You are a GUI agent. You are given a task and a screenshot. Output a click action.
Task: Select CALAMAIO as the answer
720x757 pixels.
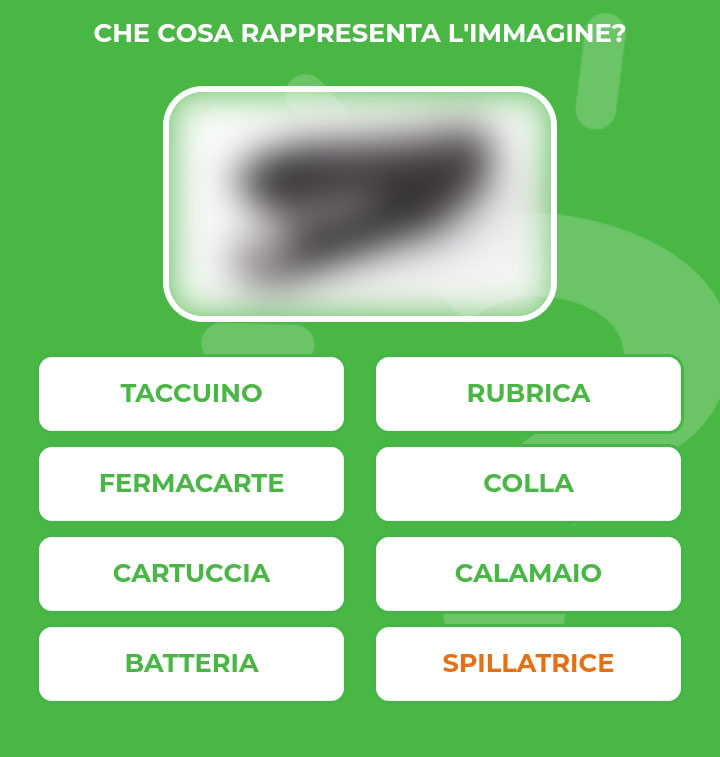tap(528, 574)
